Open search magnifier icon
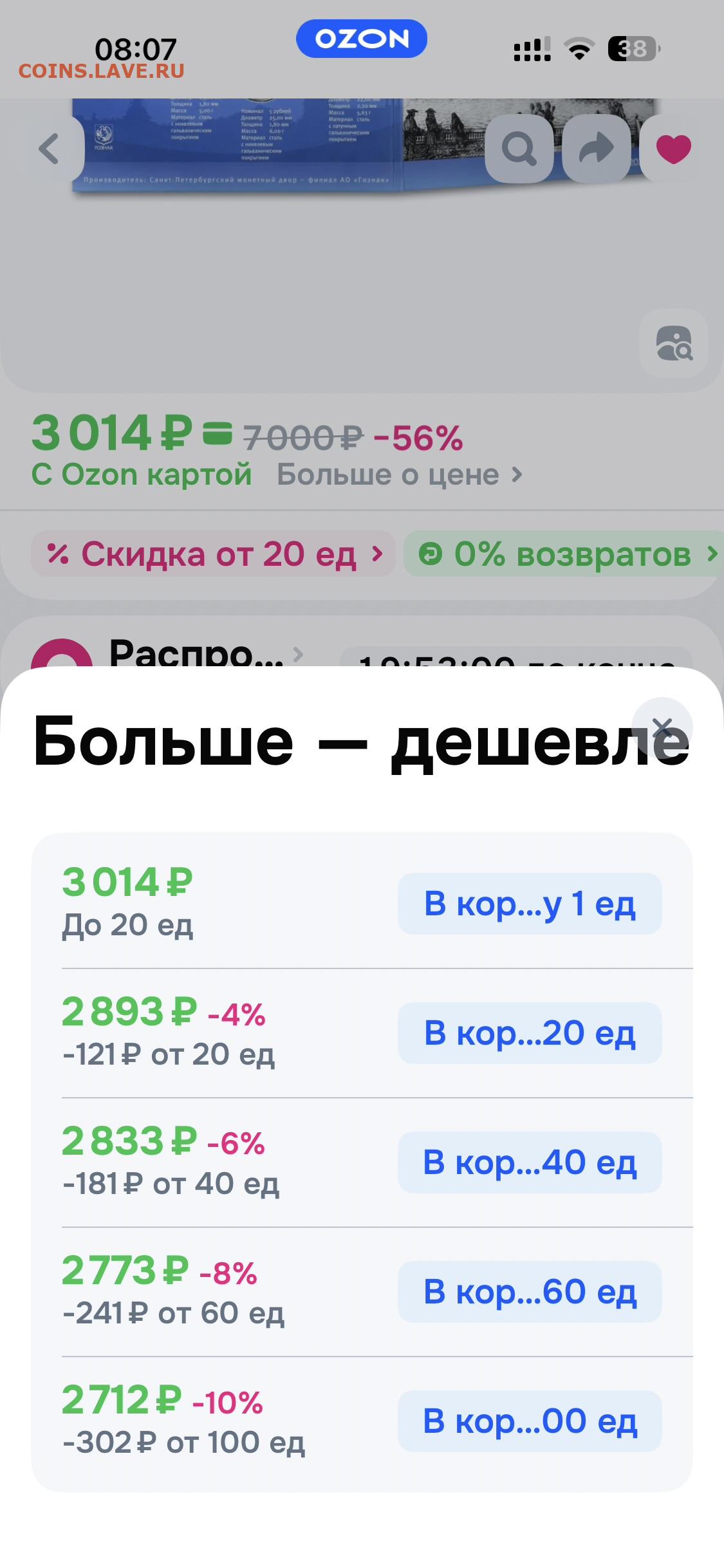 click(x=519, y=149)
